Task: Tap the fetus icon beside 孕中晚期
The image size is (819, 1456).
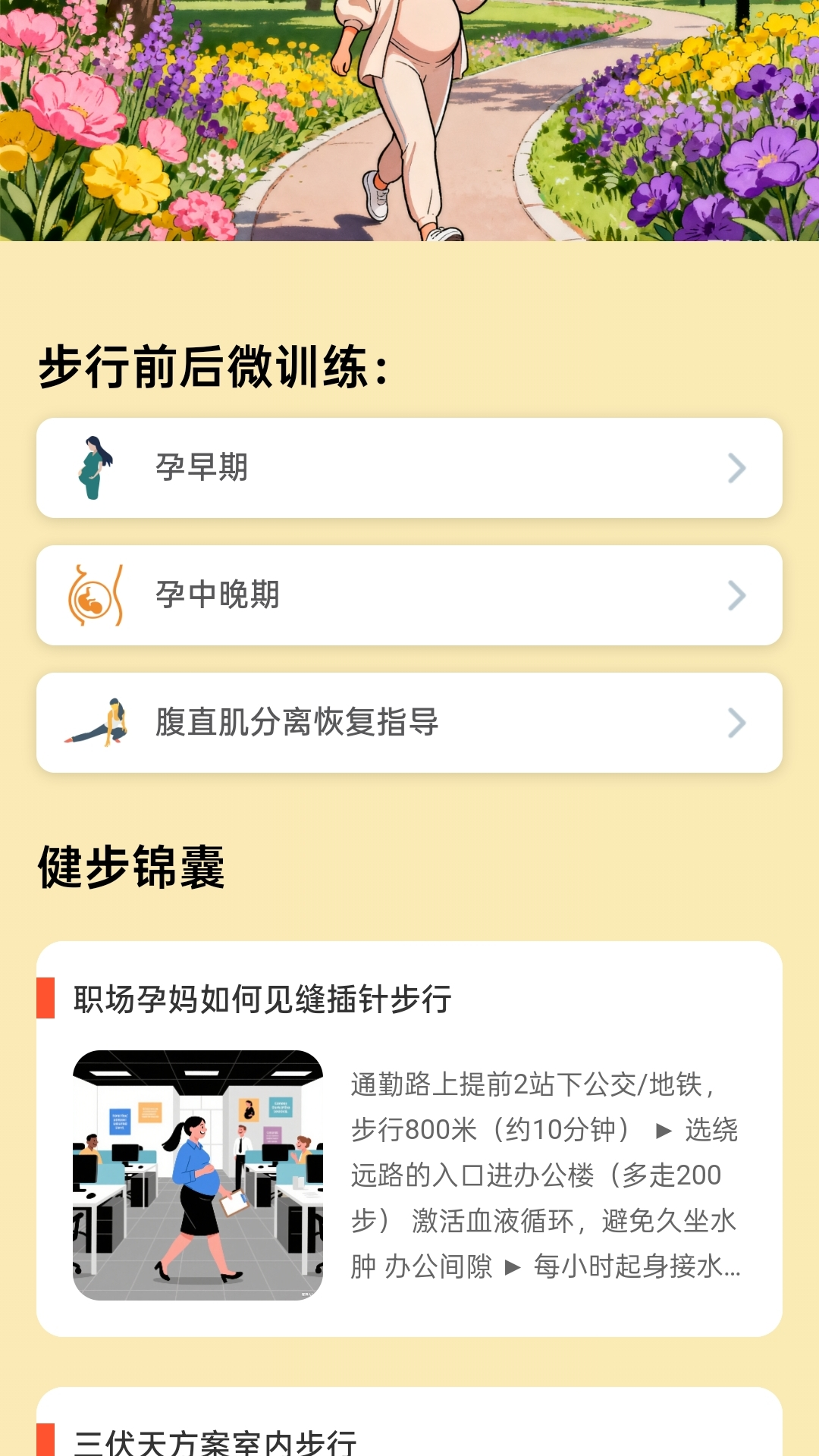Action: pos(94,595)
